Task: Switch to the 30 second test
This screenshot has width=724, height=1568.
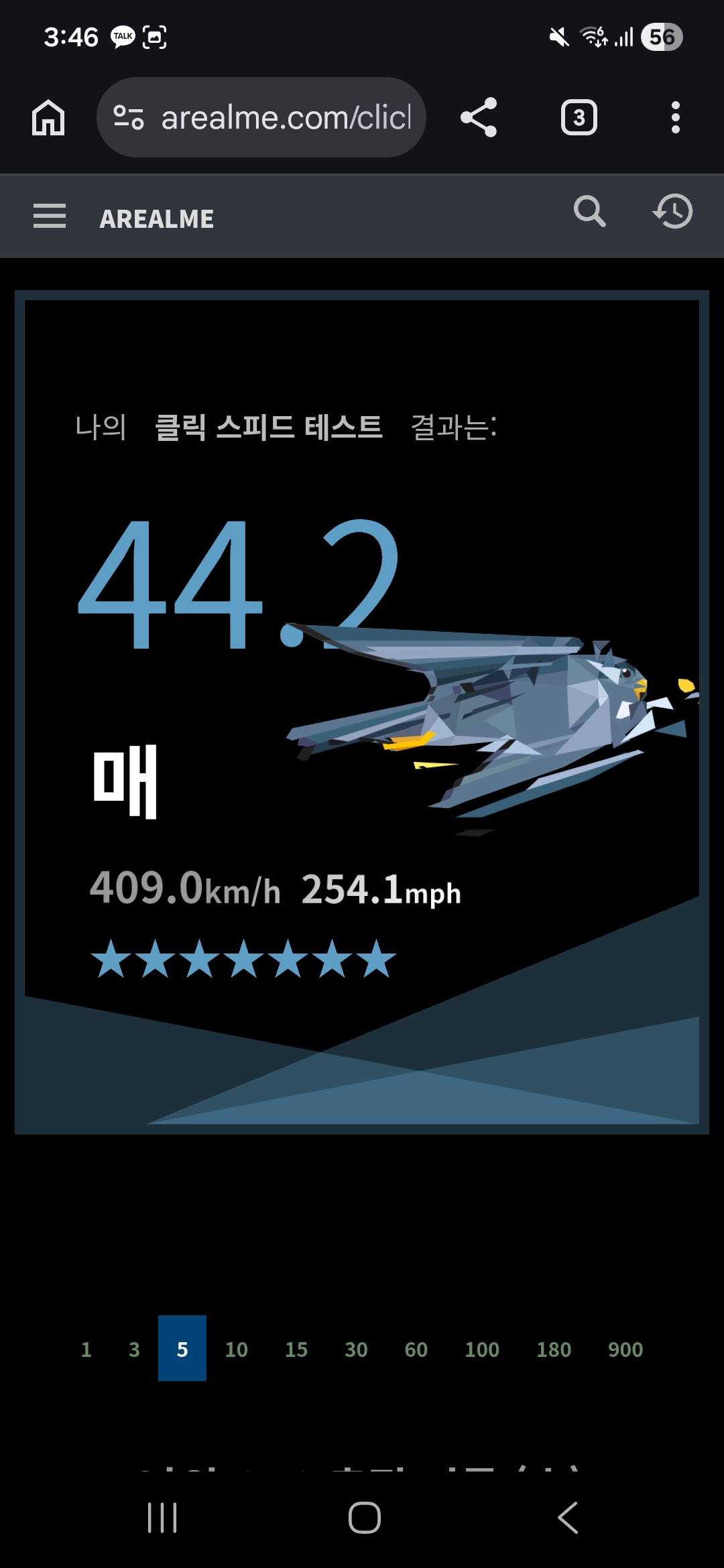Action: pyautogui.click(x=356, y=1349)
